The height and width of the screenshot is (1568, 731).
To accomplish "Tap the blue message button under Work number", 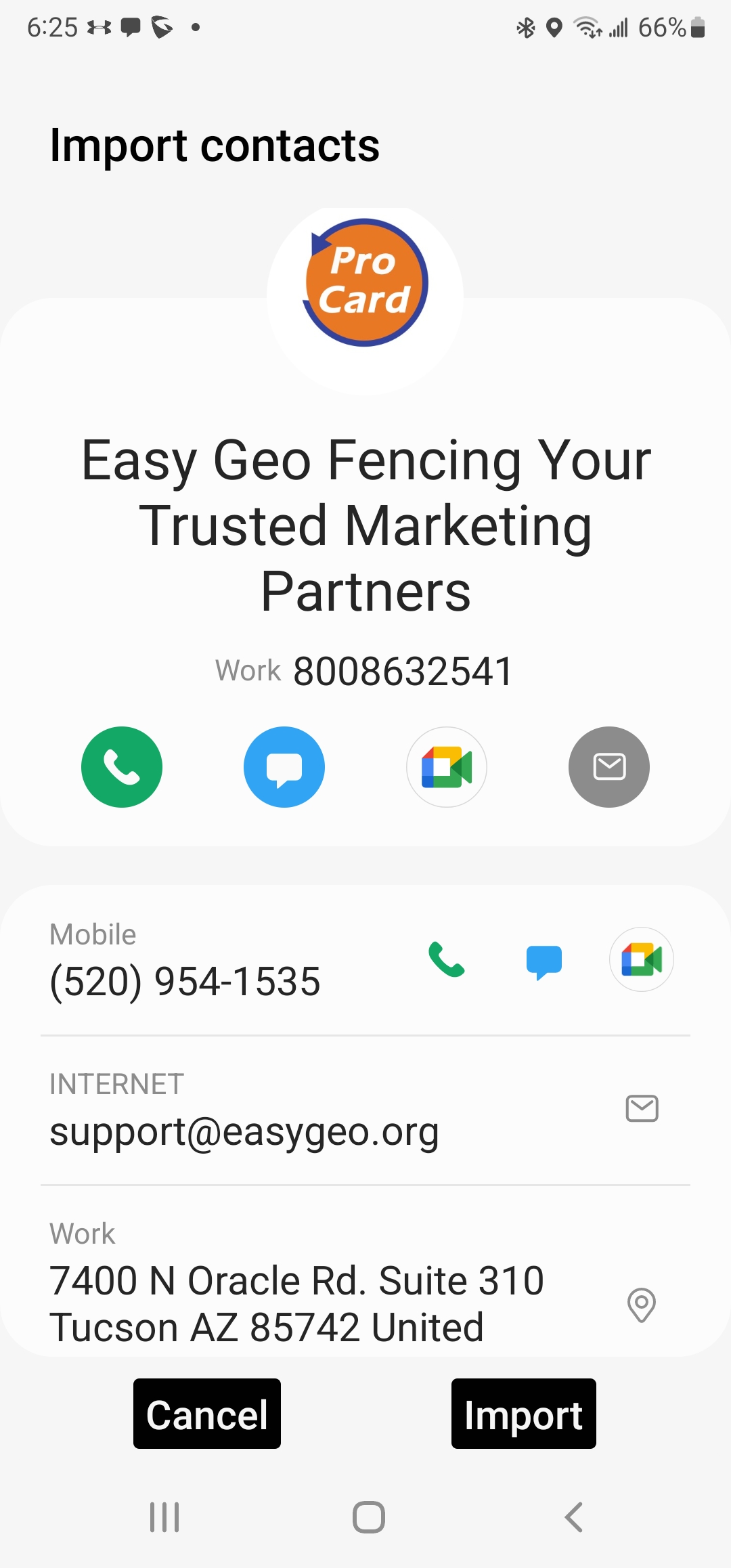I will coord(284,767).
